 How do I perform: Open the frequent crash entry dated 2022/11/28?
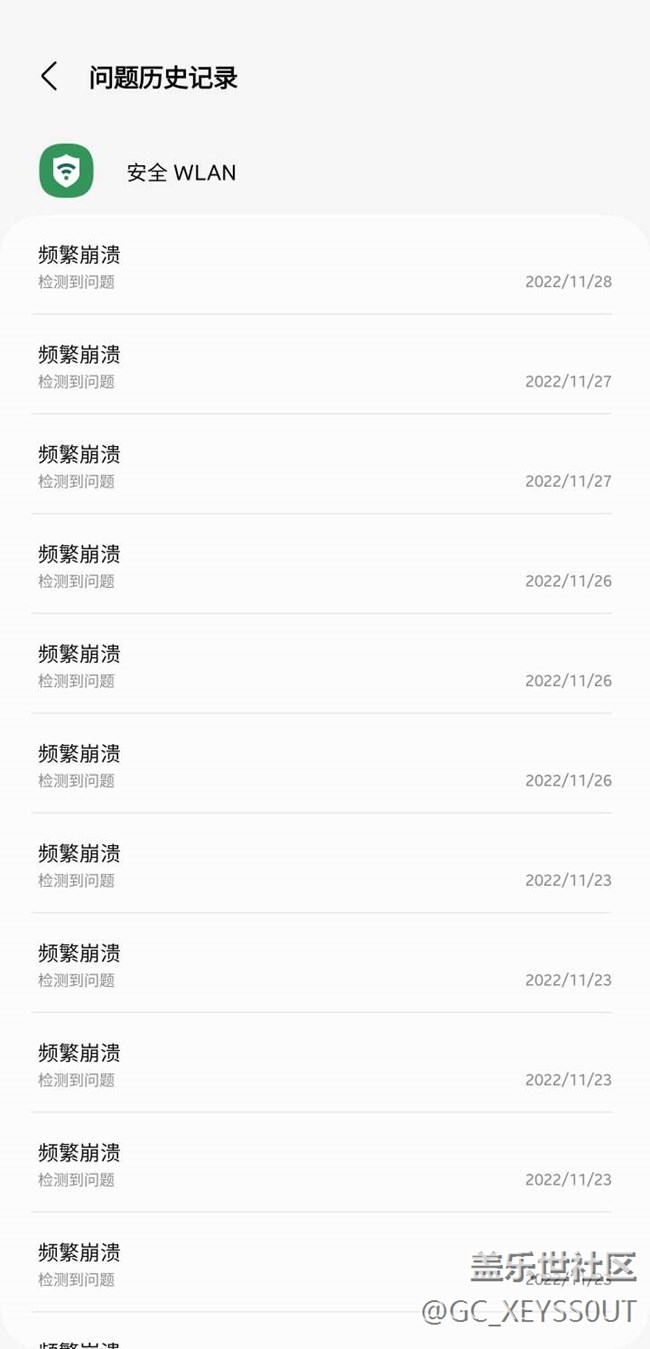(x=324, y=267)
